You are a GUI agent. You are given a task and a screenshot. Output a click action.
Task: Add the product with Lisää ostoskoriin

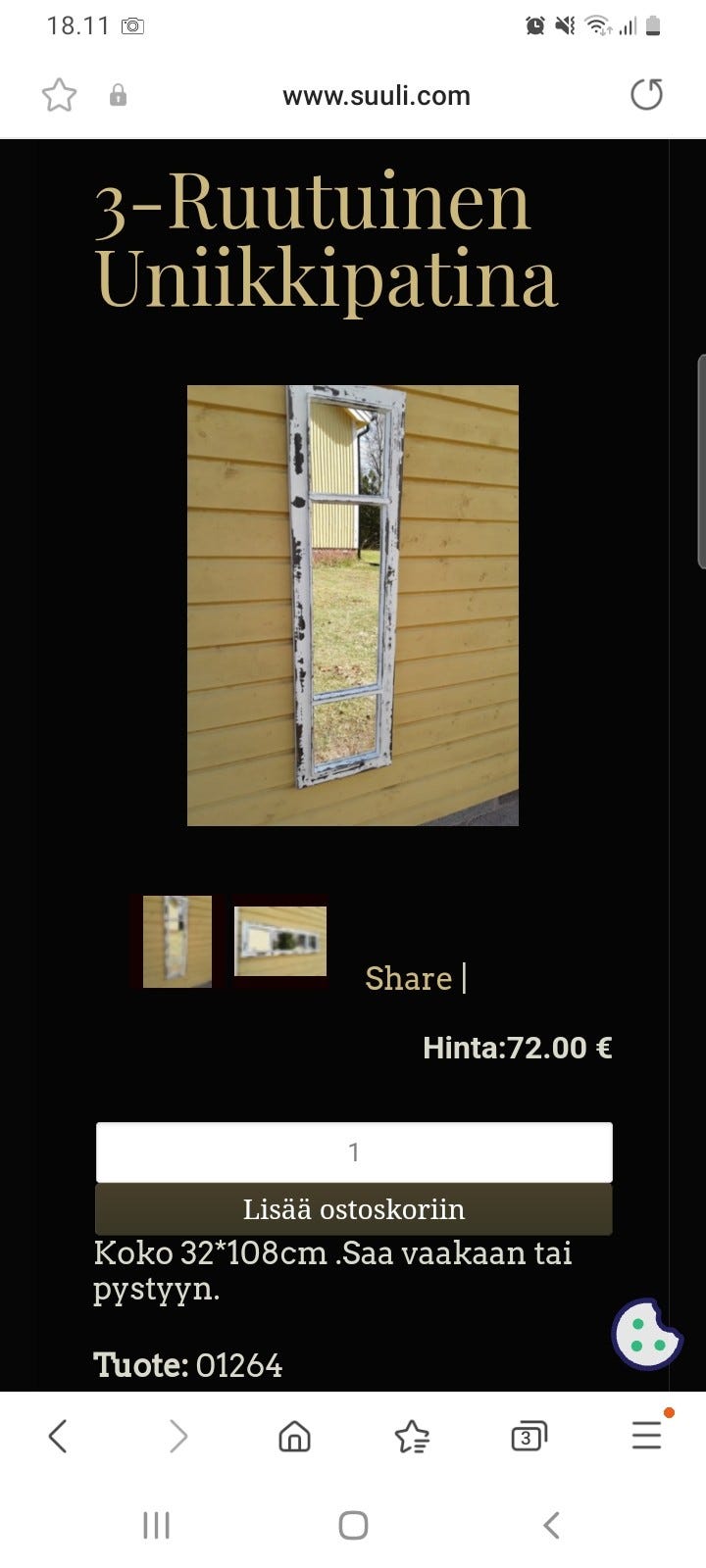[x=354, y=1209]
